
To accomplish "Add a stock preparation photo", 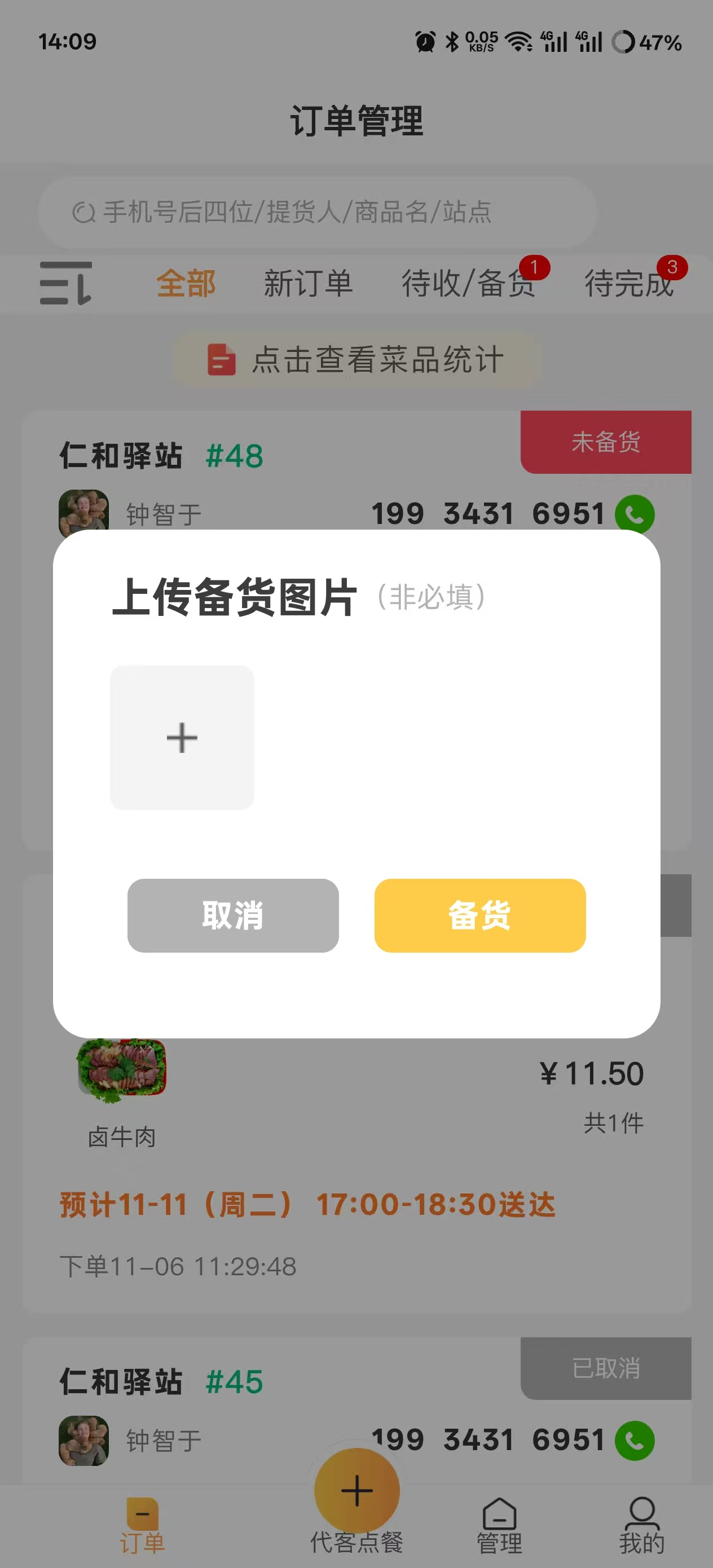I will 182,737.
